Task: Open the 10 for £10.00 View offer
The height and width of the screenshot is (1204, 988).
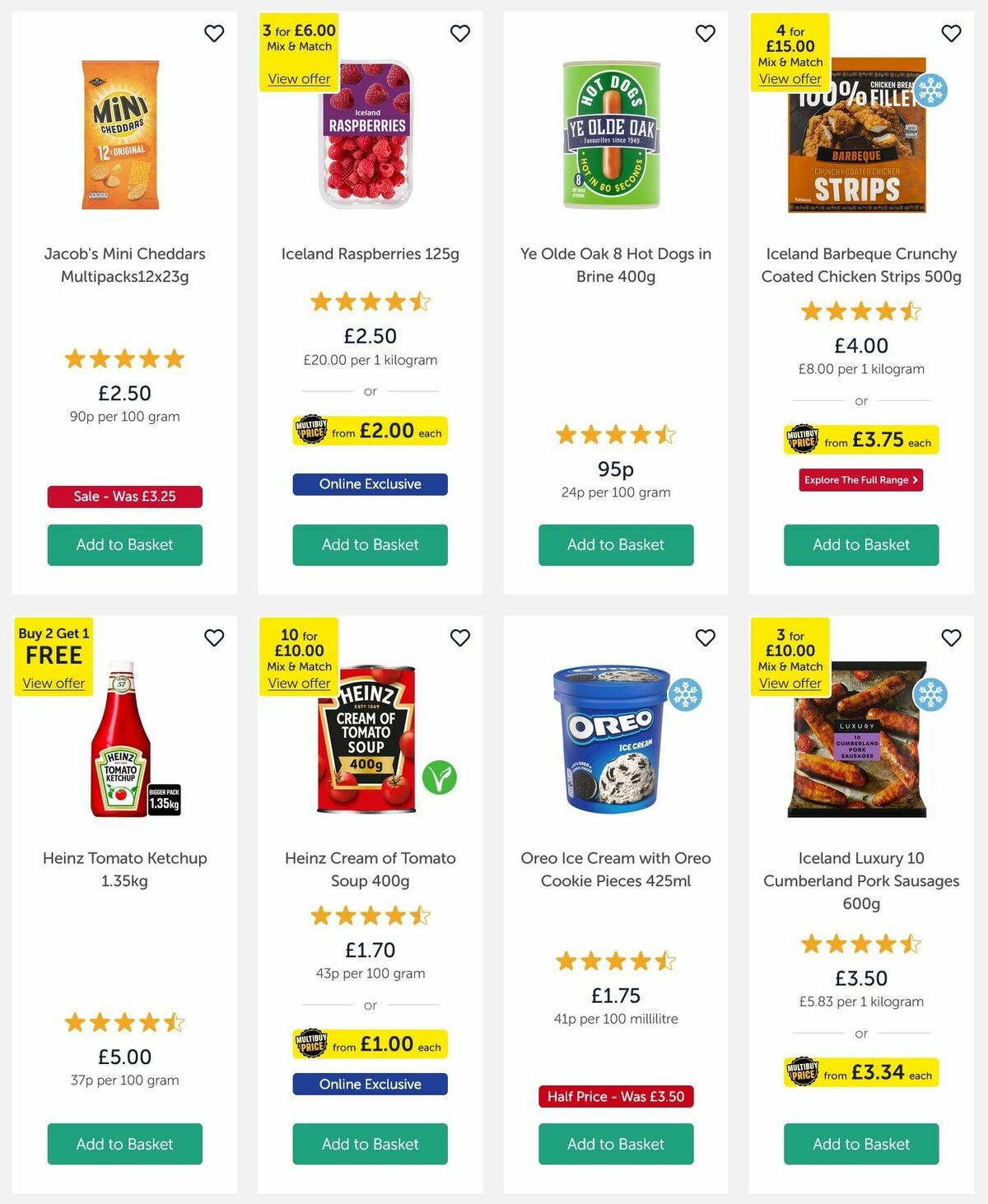Action: 297,683
